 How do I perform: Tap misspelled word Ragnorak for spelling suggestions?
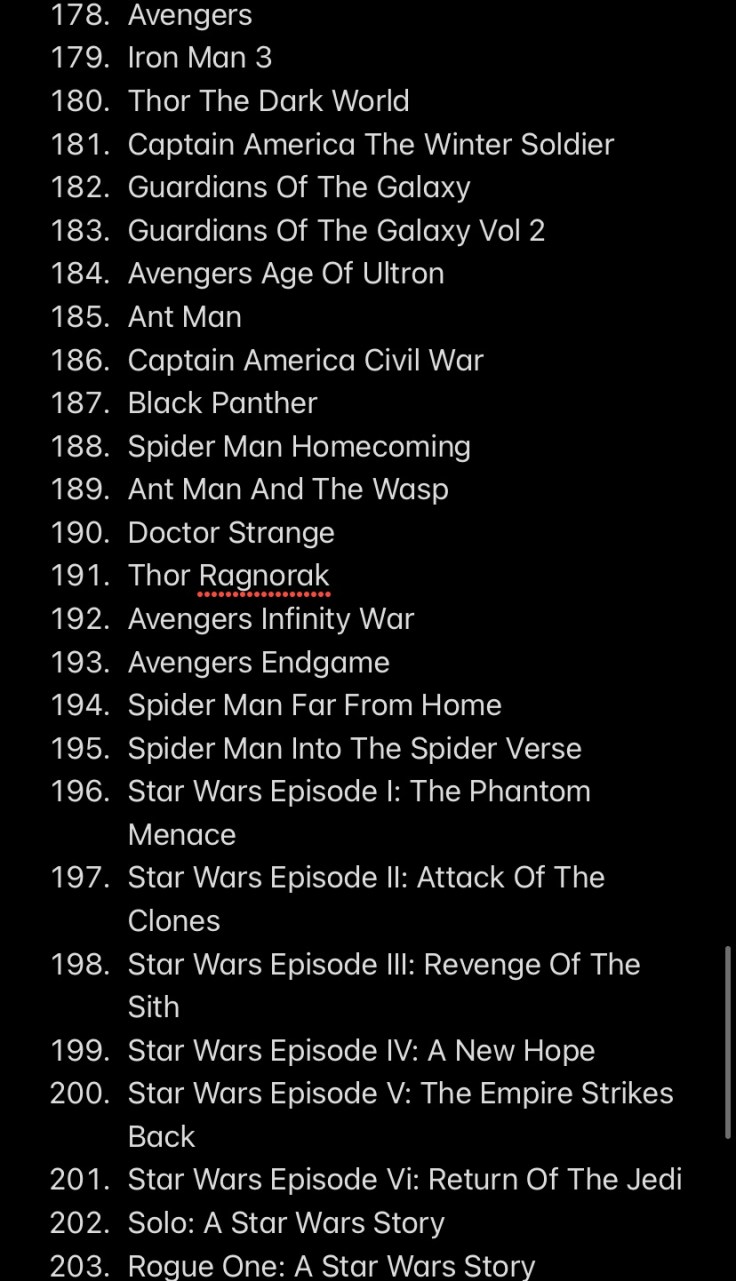264,576
